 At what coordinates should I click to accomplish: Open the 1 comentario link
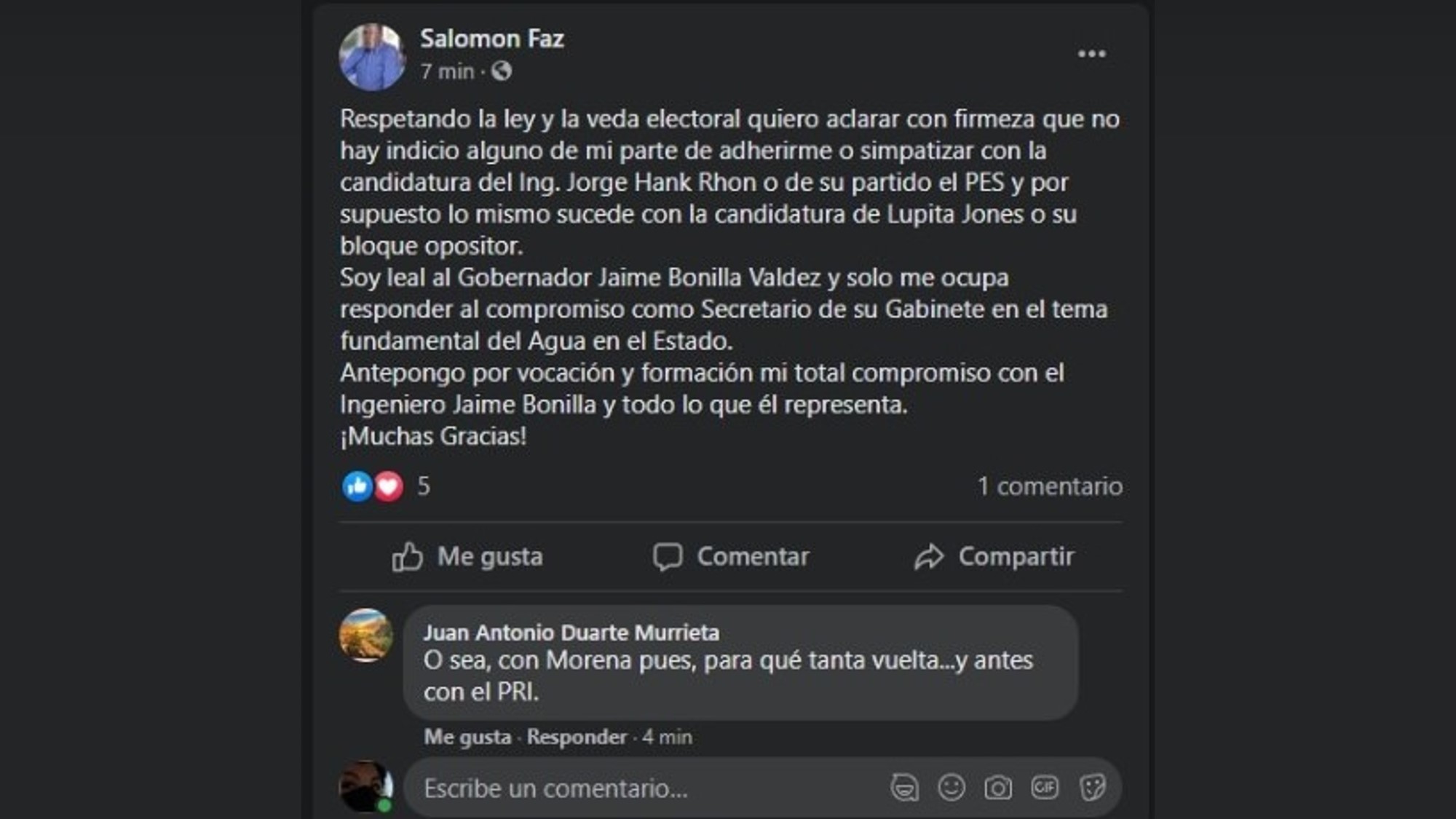[1049, 486]
